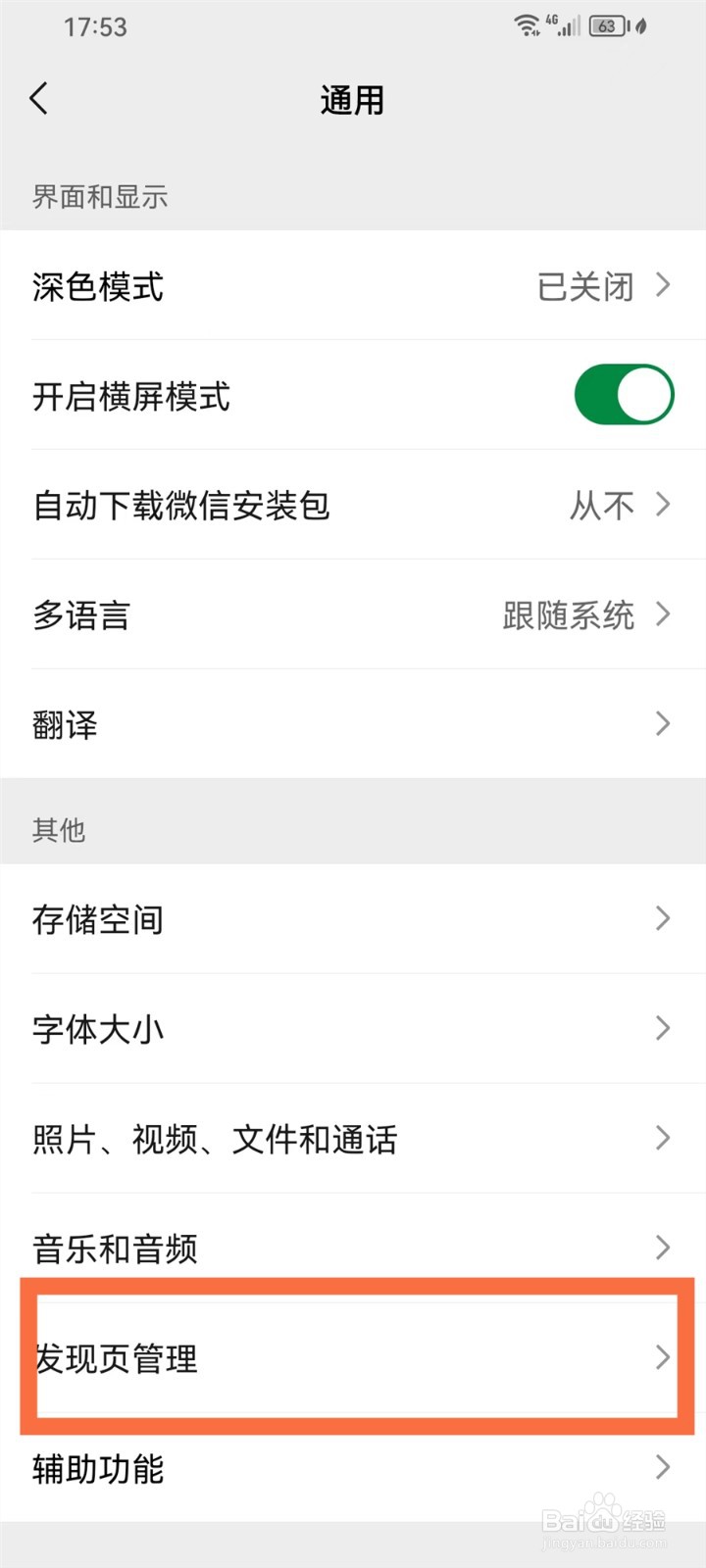The width and height of the screenshot is (706, 1568).
Task: Expand 自动下载微信安装包 set to 从不
Action: (353, 506)
